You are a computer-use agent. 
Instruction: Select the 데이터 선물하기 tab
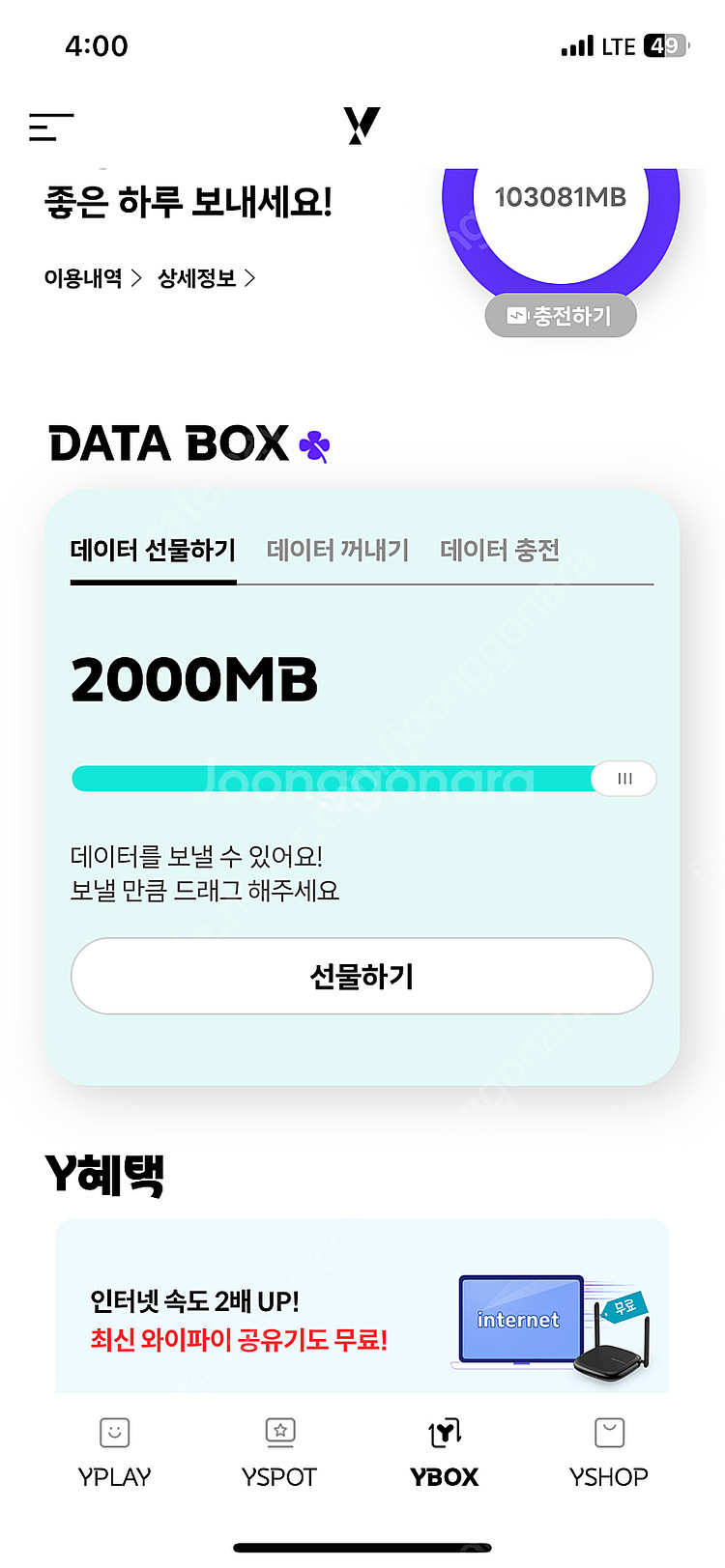click(x=154, y=551)
